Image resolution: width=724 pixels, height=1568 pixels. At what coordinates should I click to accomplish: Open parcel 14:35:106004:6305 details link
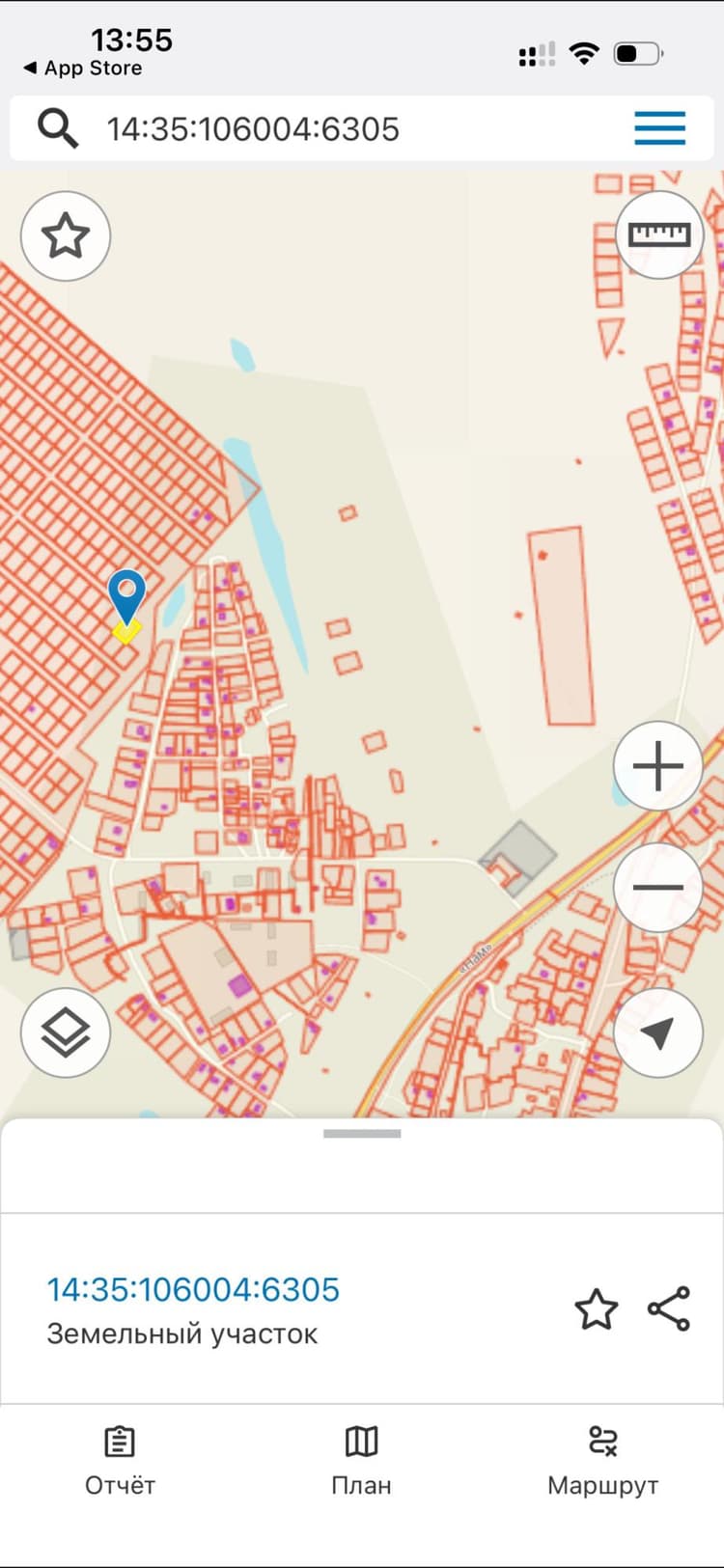pos(193,1289)
